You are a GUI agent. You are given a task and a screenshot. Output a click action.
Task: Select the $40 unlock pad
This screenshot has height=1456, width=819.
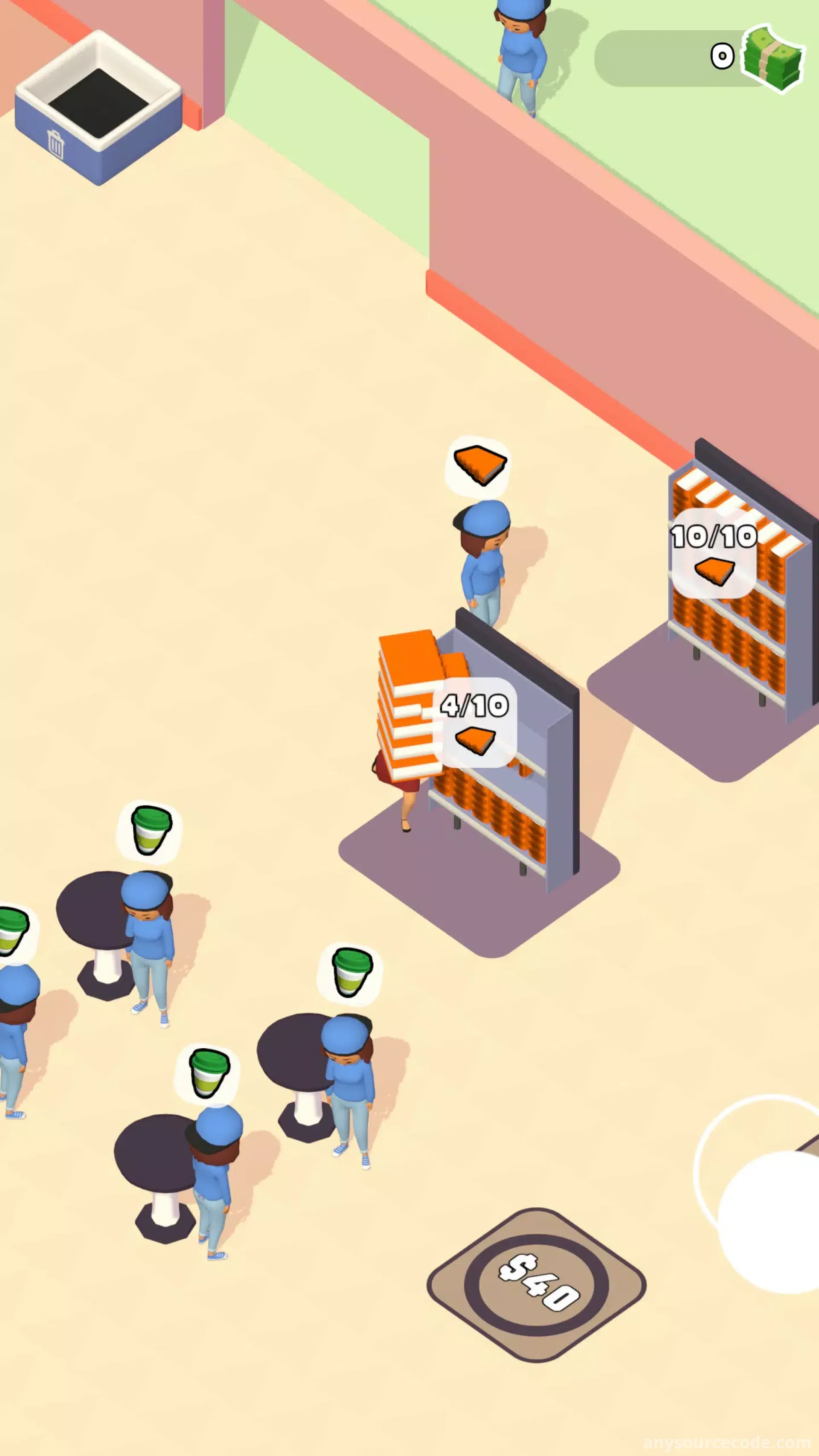(536, 1284)
